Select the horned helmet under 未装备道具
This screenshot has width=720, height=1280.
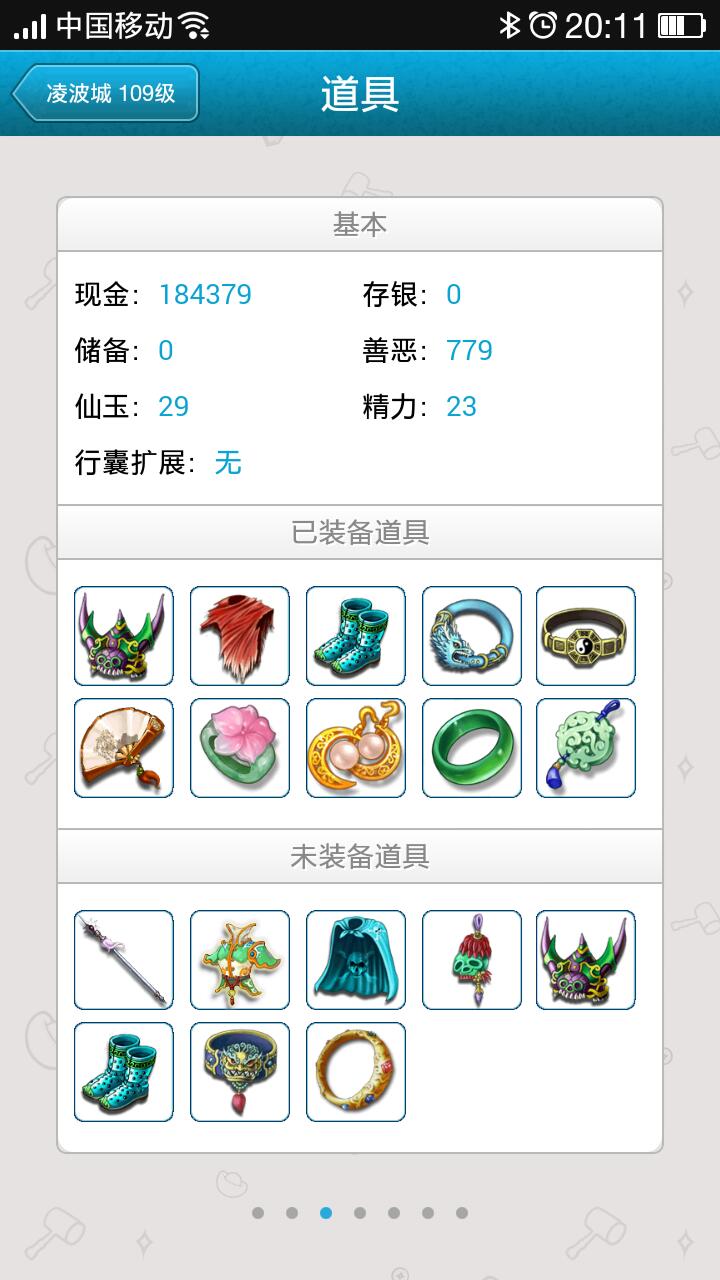pos(586,960)
